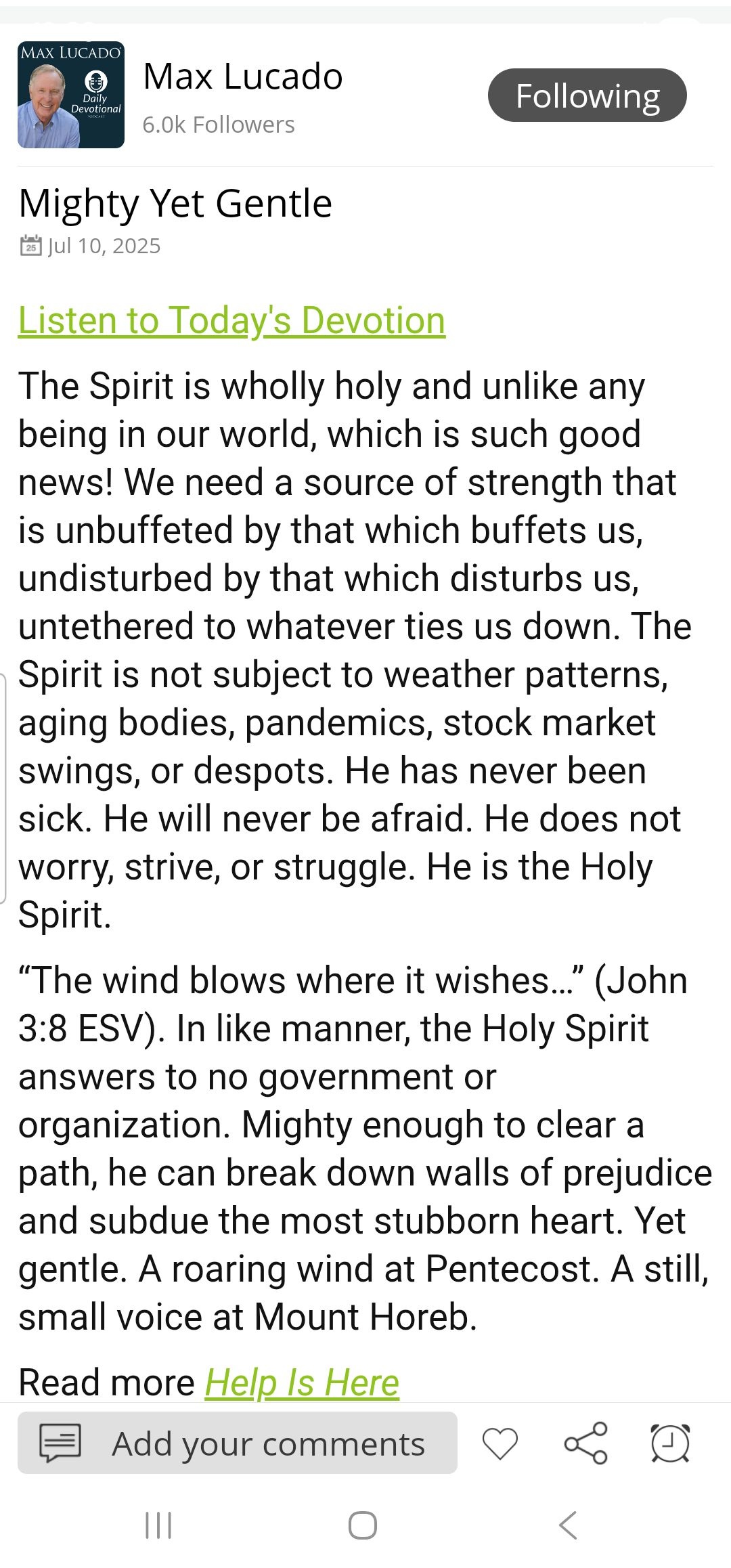Image resolution: width=731 pixels, height=1568 pixels.
Task: Open recent apps from the navigation bar
Action: [159, 1525]
